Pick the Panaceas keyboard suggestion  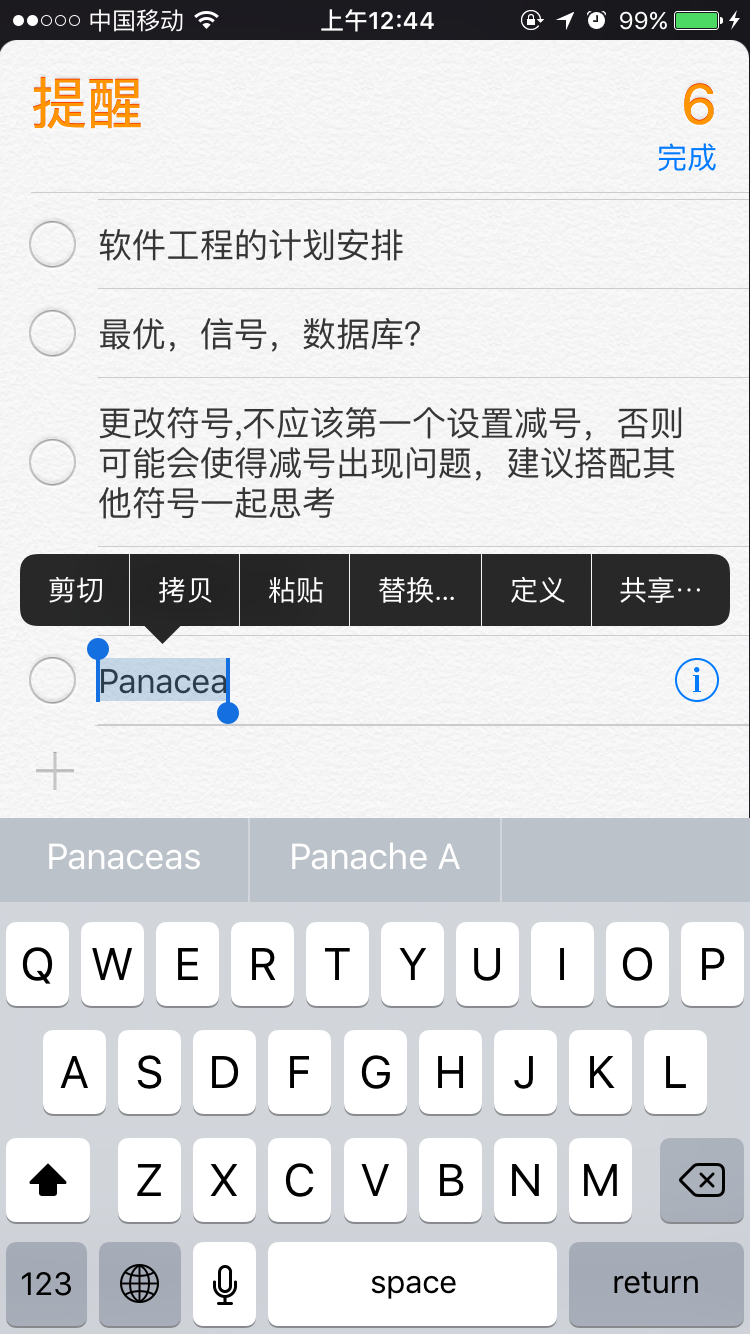click(x=124, y=857)
